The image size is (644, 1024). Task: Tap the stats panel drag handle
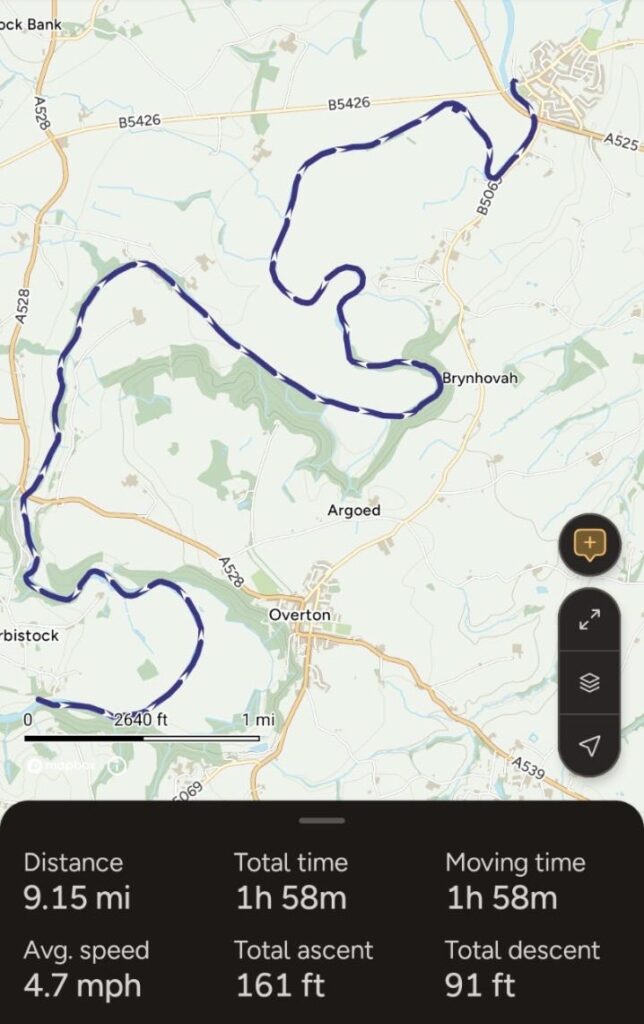coord(321,820)
